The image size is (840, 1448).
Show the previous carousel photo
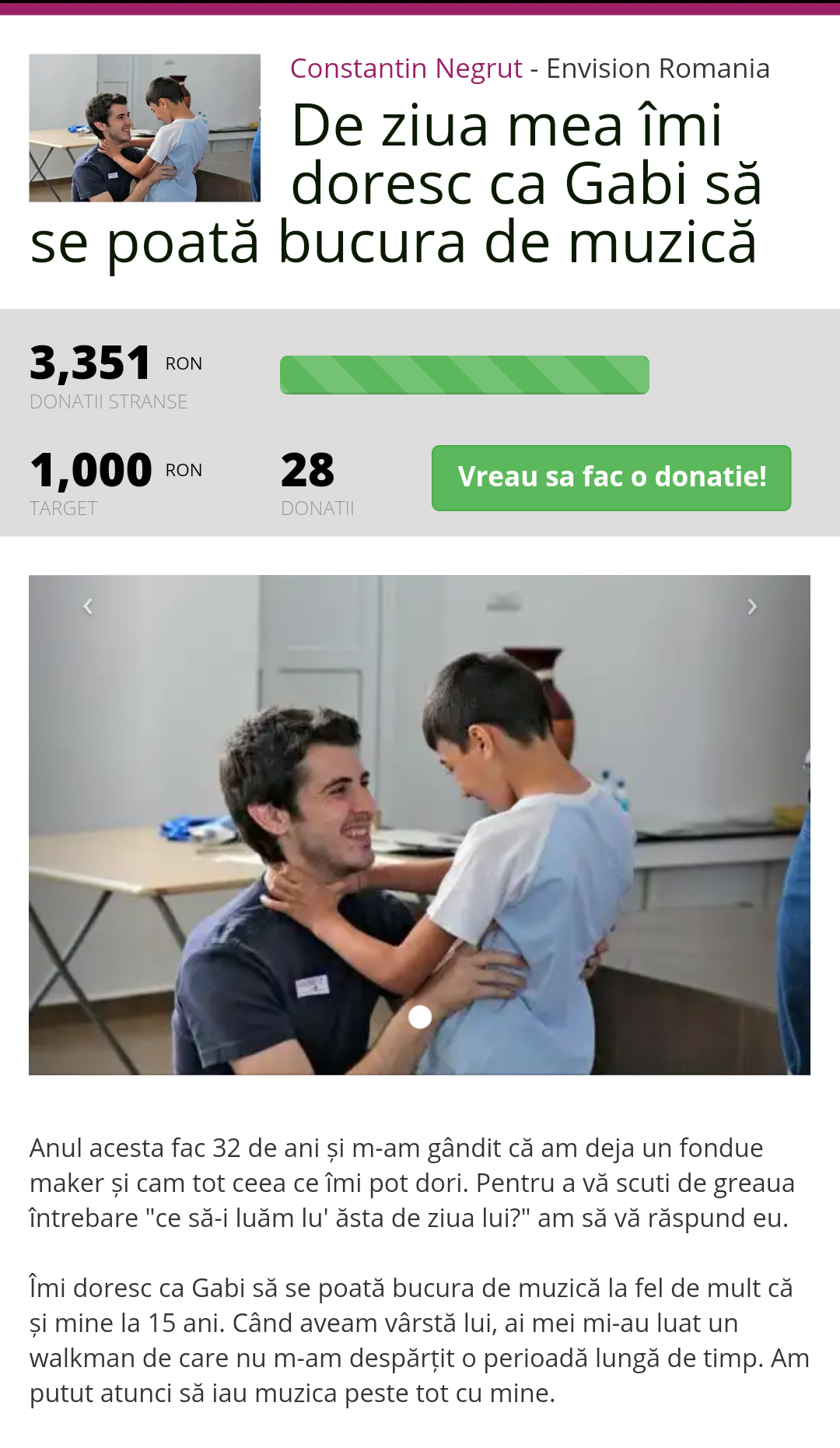88,606
